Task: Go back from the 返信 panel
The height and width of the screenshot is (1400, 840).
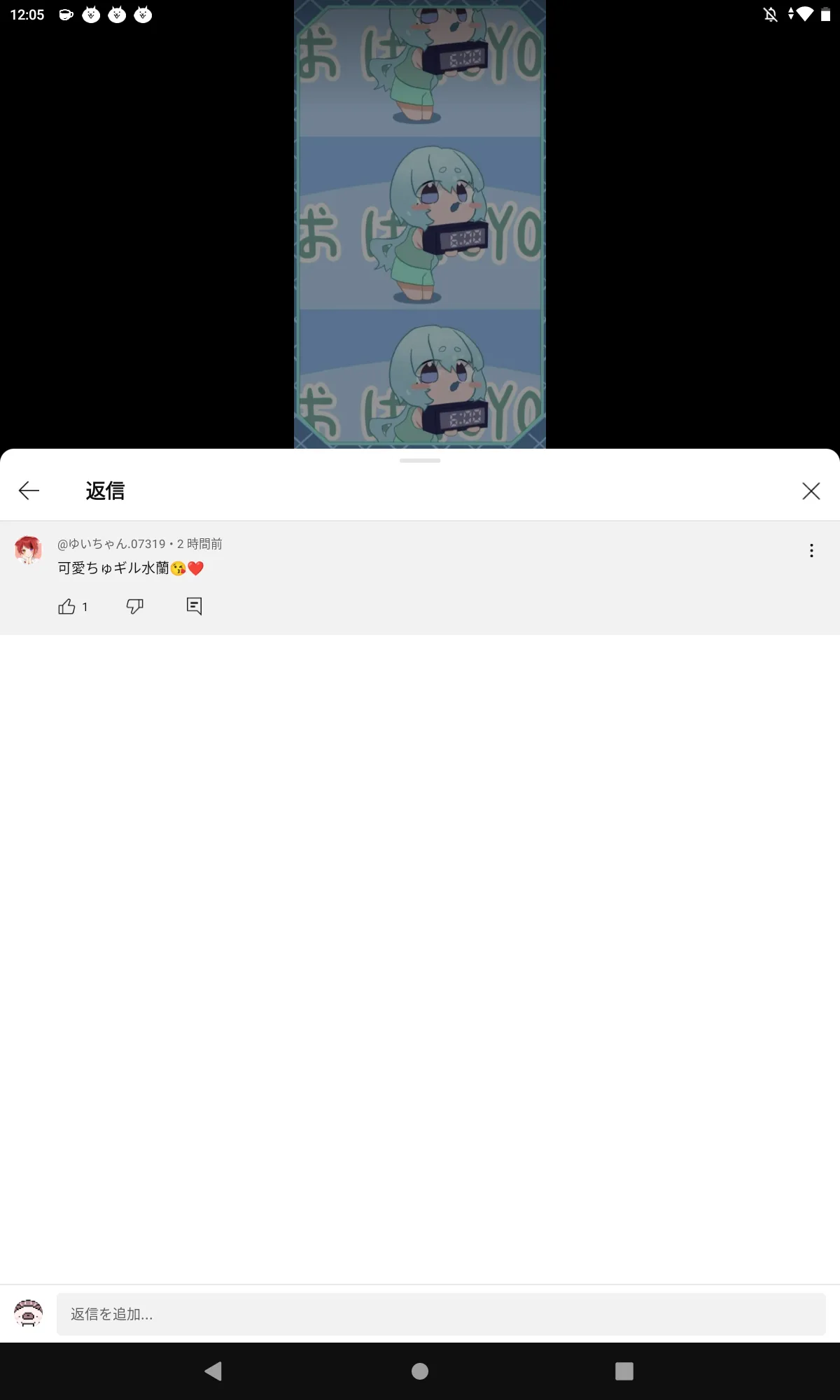Action: [29, 491]
